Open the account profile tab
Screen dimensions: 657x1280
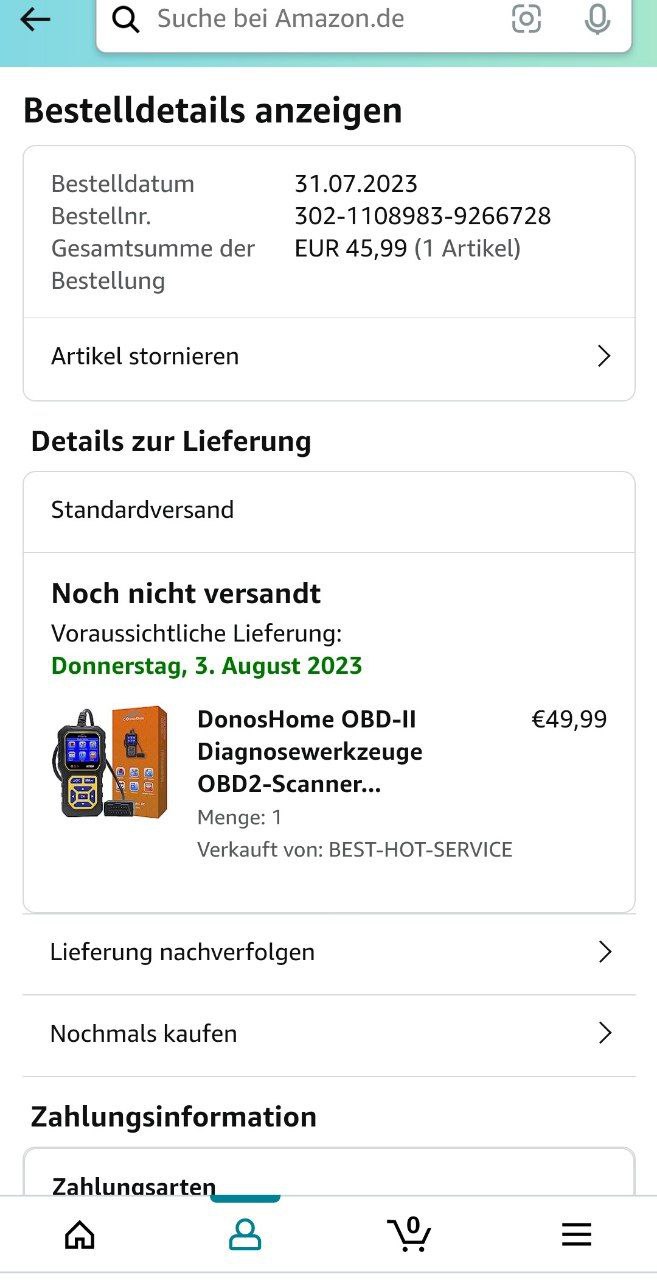245,1236
